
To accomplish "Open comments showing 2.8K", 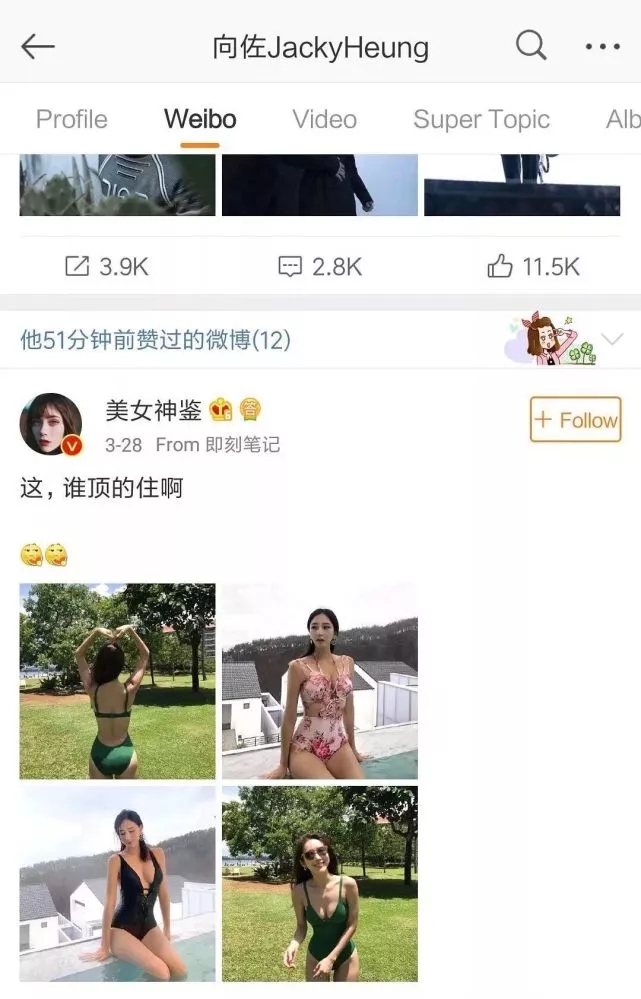I will coord(319,266).
